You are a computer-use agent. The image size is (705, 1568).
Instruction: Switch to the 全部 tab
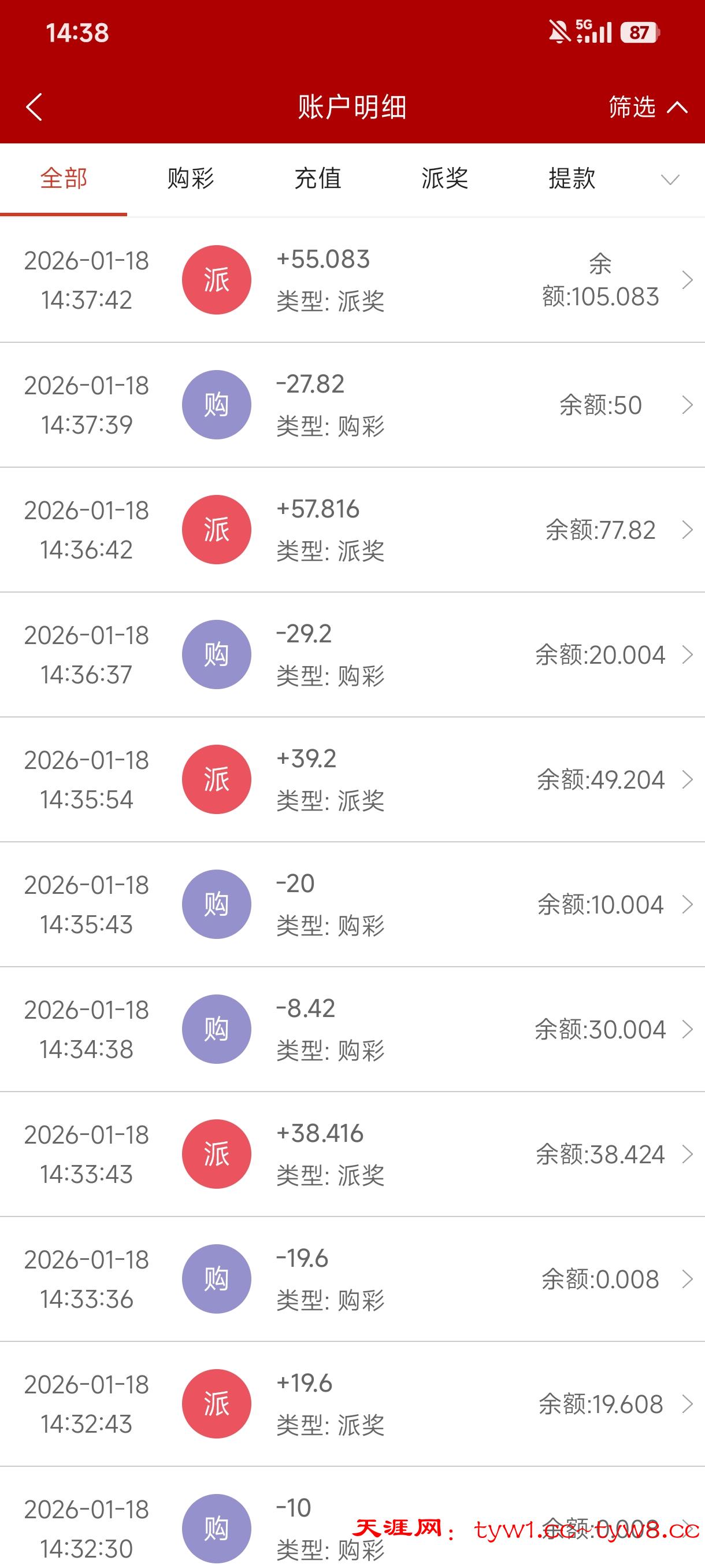(63, 179)
